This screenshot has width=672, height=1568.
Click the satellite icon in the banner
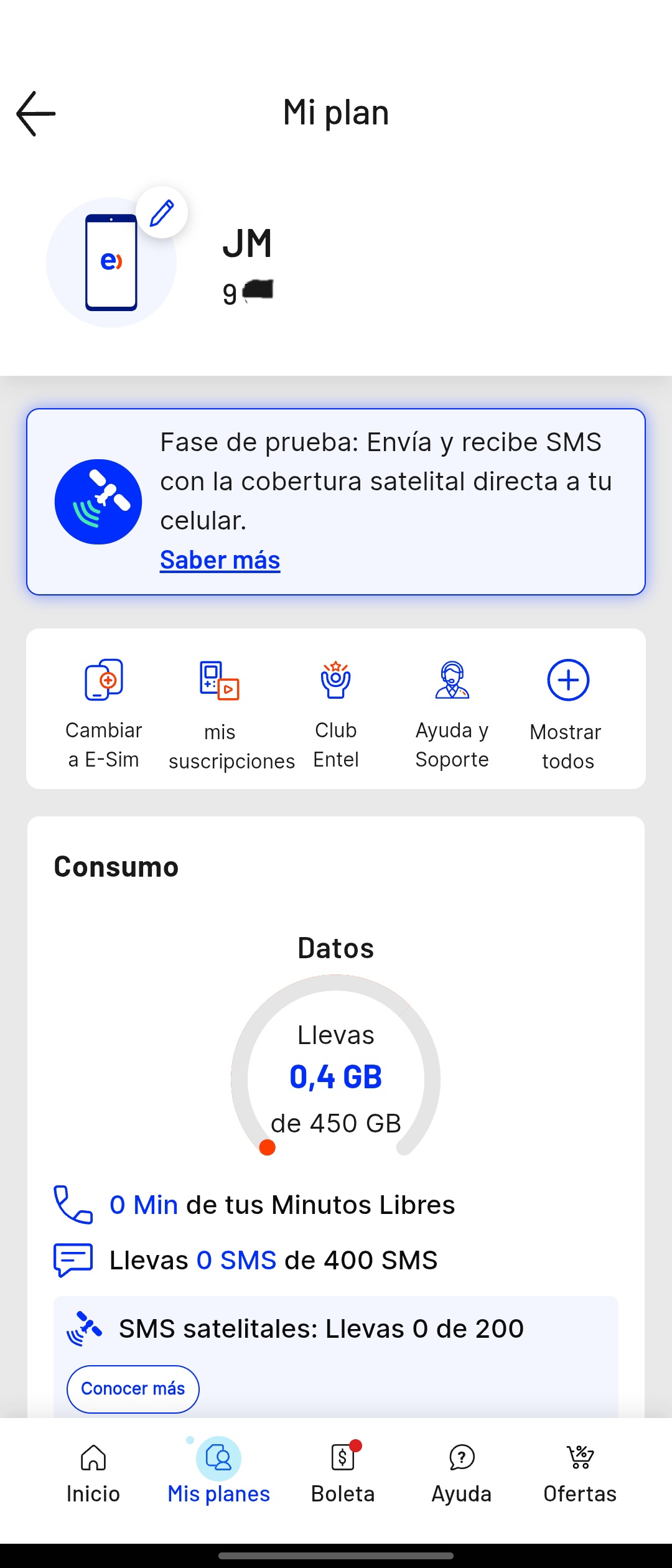pyautogui.click(x=98, y=501)
